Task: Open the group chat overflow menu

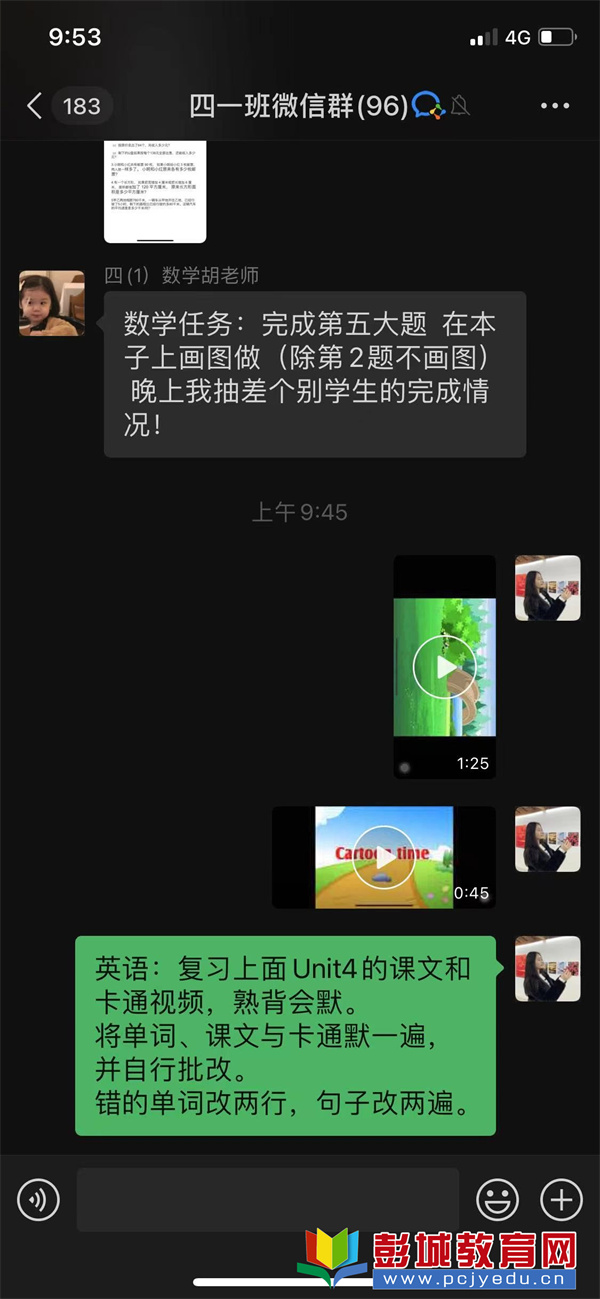Action: (554, 106)
